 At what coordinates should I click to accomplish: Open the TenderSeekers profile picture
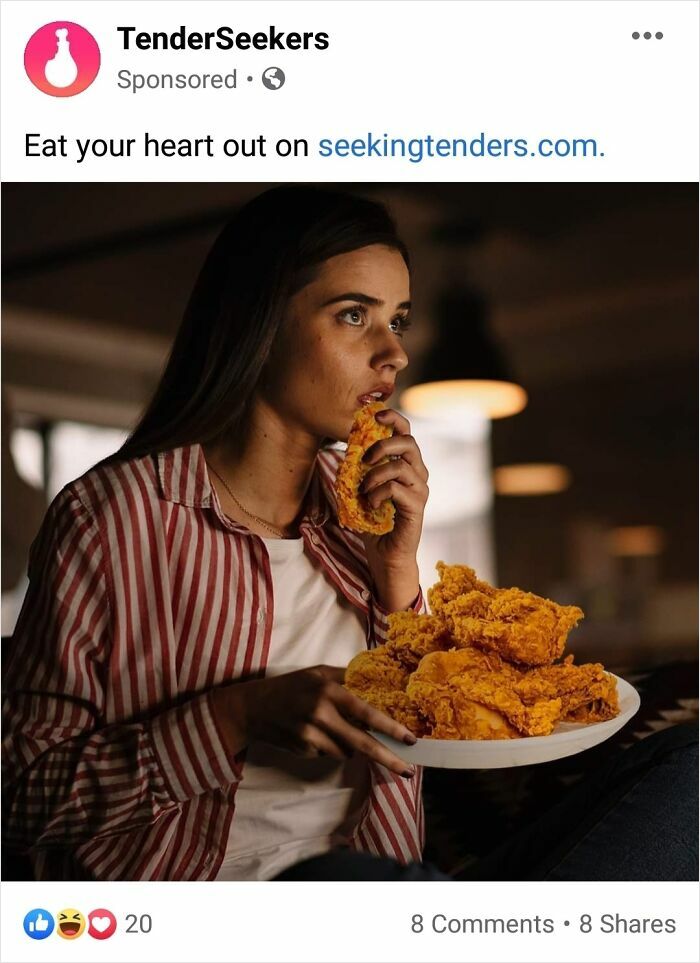[x=62, y=59]
